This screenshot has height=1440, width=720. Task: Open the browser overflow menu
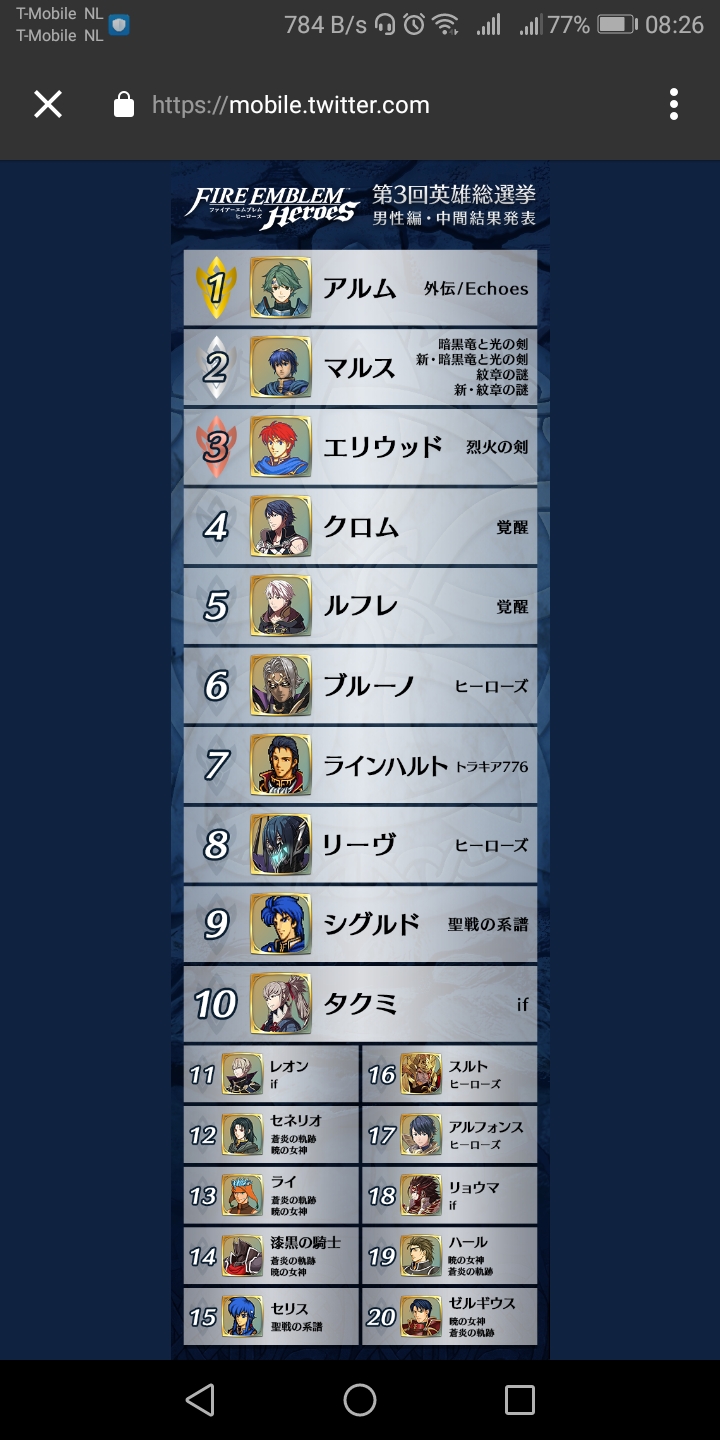tap(674, 104)
